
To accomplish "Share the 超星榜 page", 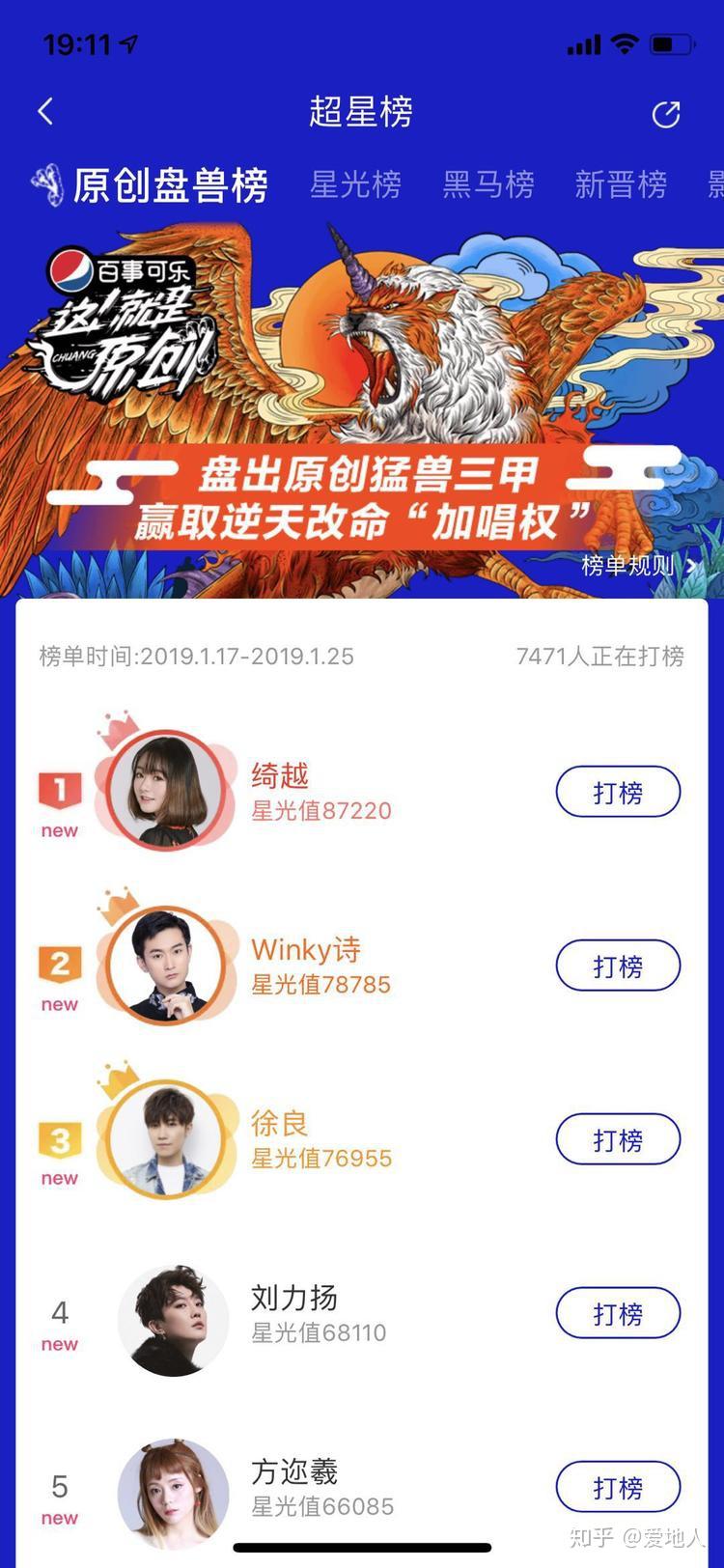I will point(666,114).
